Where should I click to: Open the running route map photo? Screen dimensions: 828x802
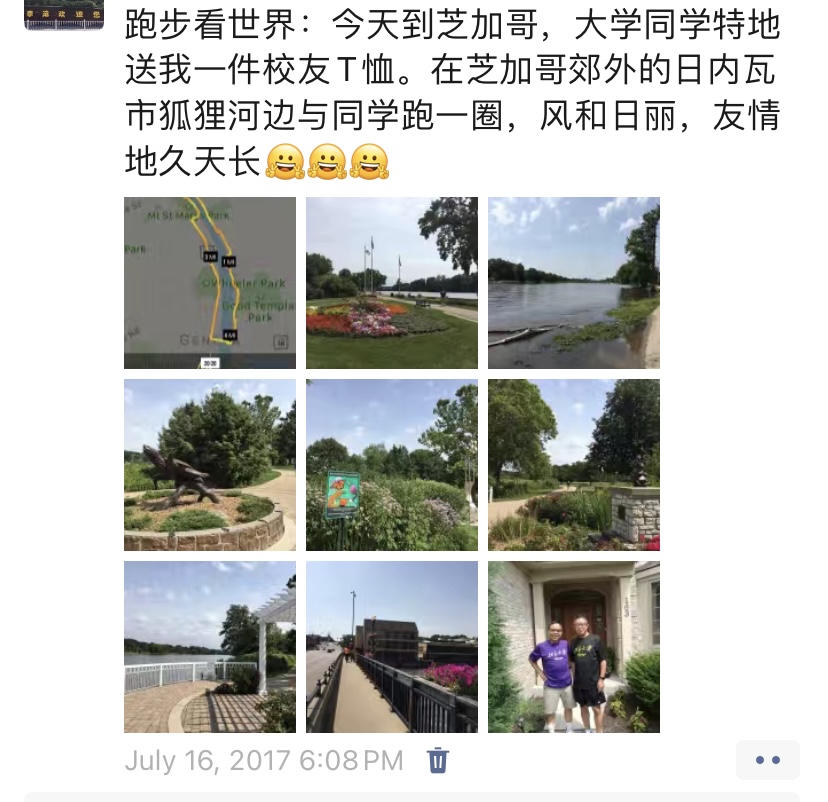pos(210,283)
